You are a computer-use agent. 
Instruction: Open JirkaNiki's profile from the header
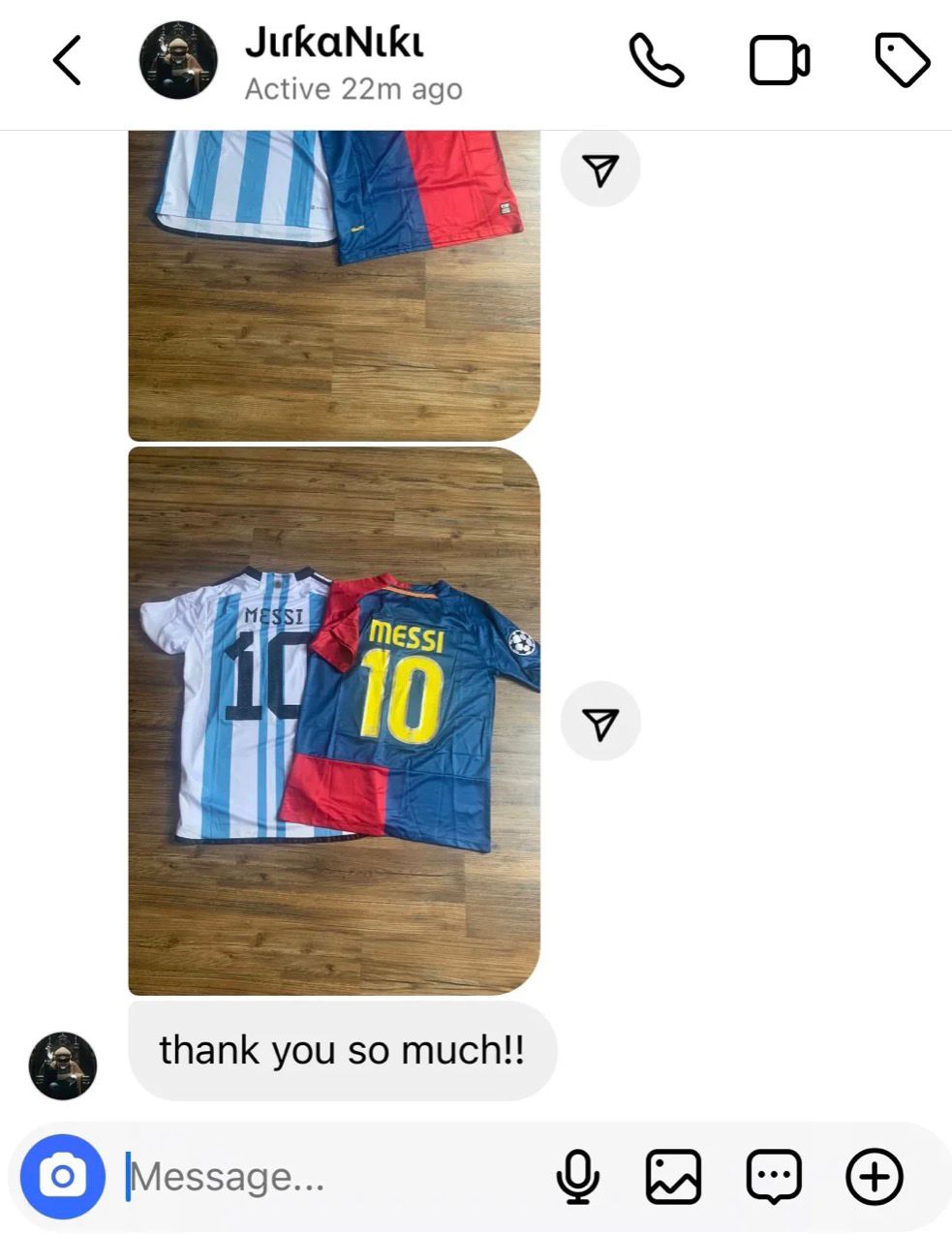click(178, 61)
